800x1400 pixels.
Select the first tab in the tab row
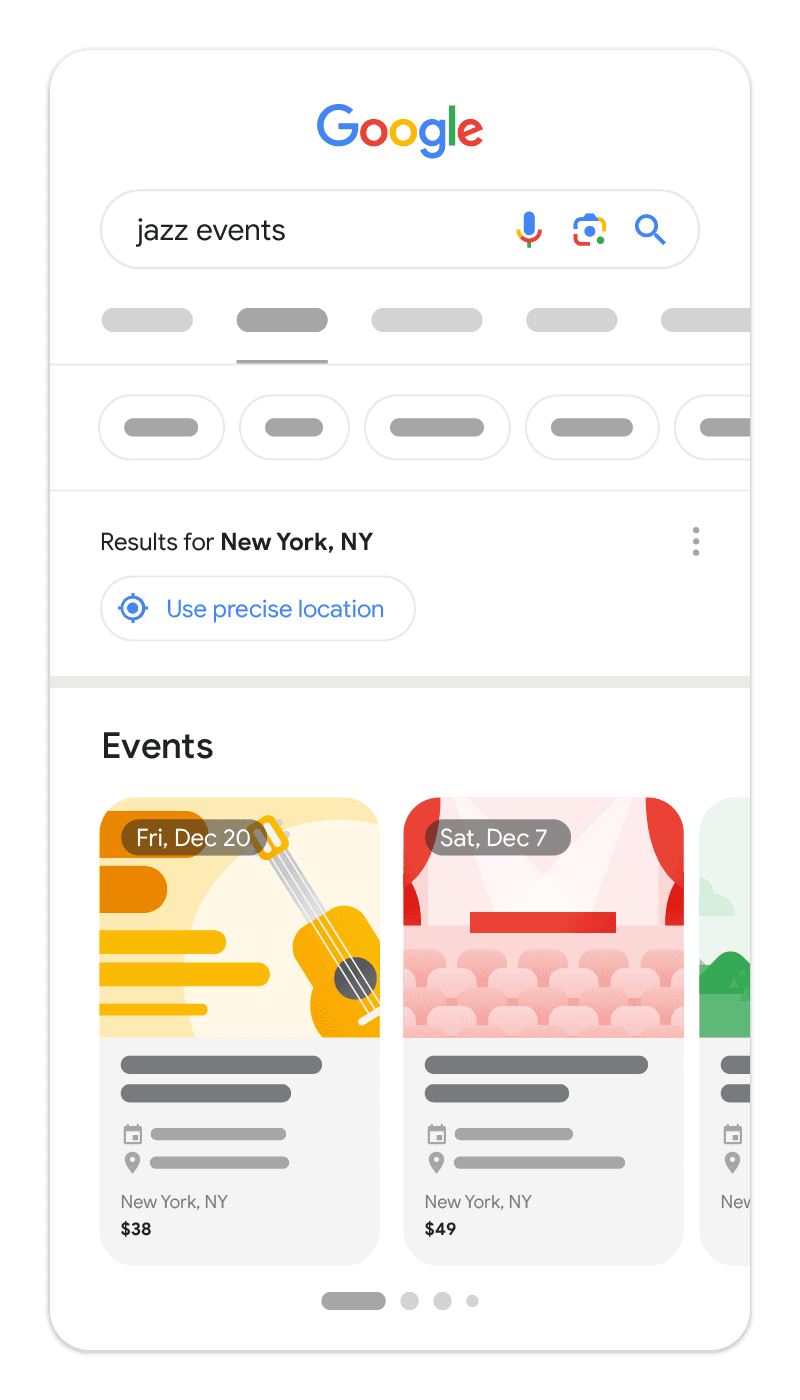pos(147,319)
